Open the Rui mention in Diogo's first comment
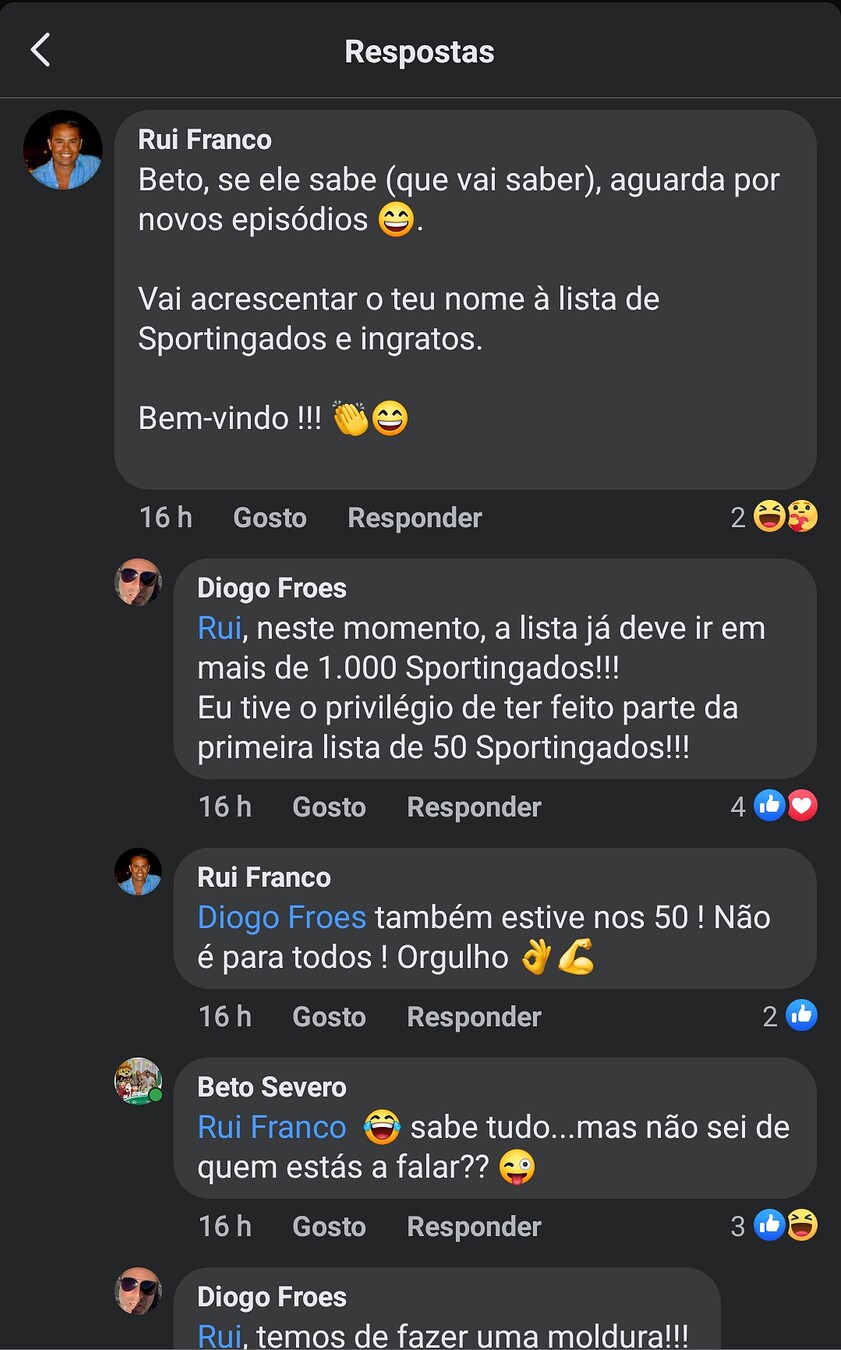841x1350 pixels. point(220,628)
